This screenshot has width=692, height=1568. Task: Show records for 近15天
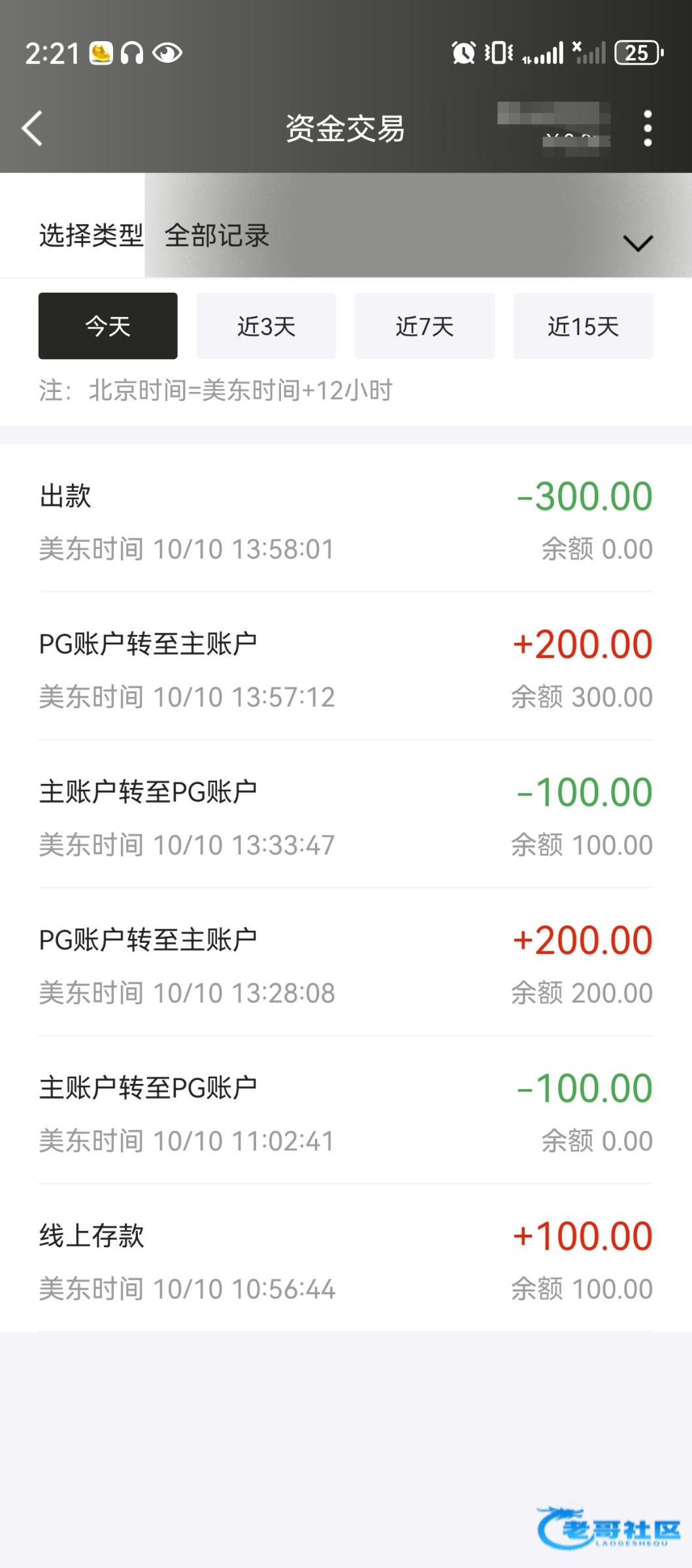(x=584, y=326)
